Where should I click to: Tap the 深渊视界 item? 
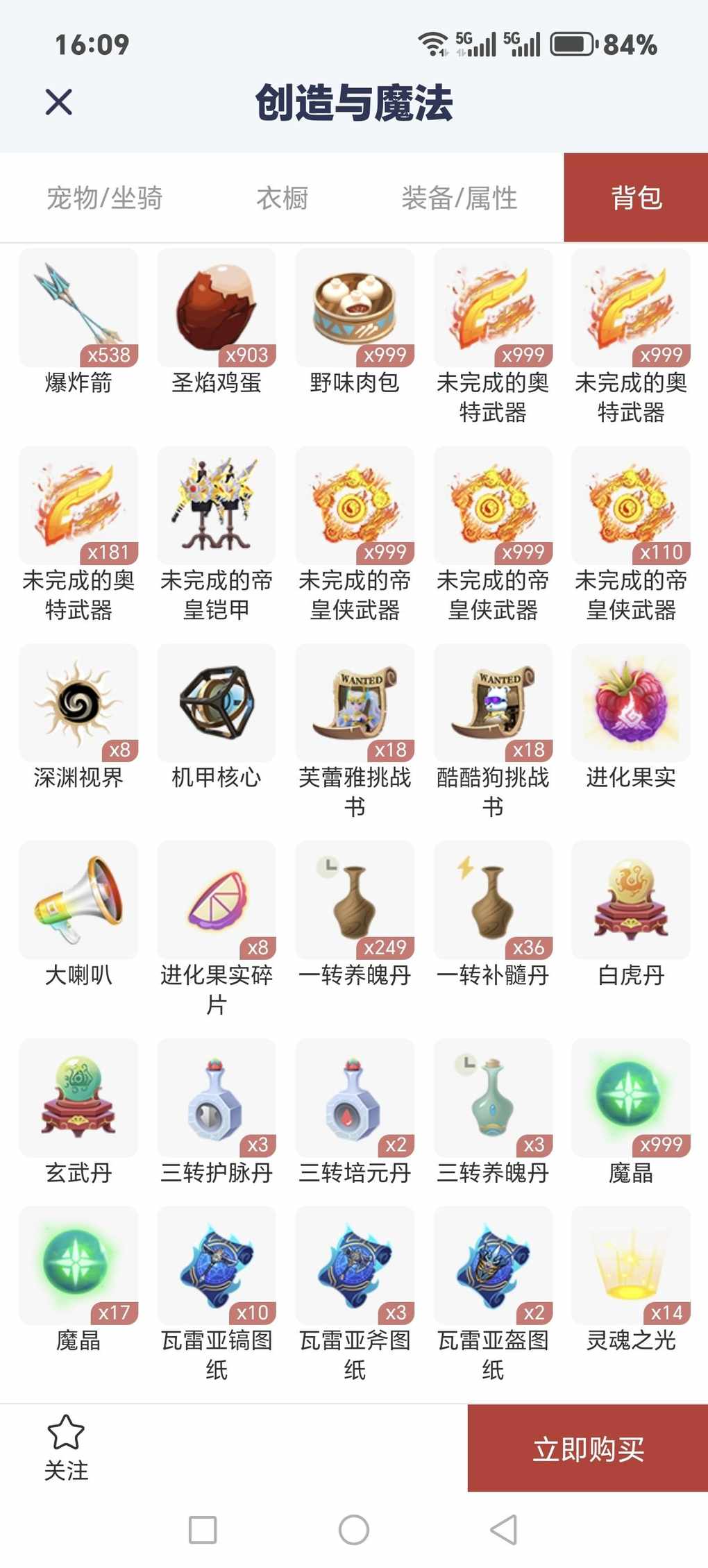pos(78,704)
